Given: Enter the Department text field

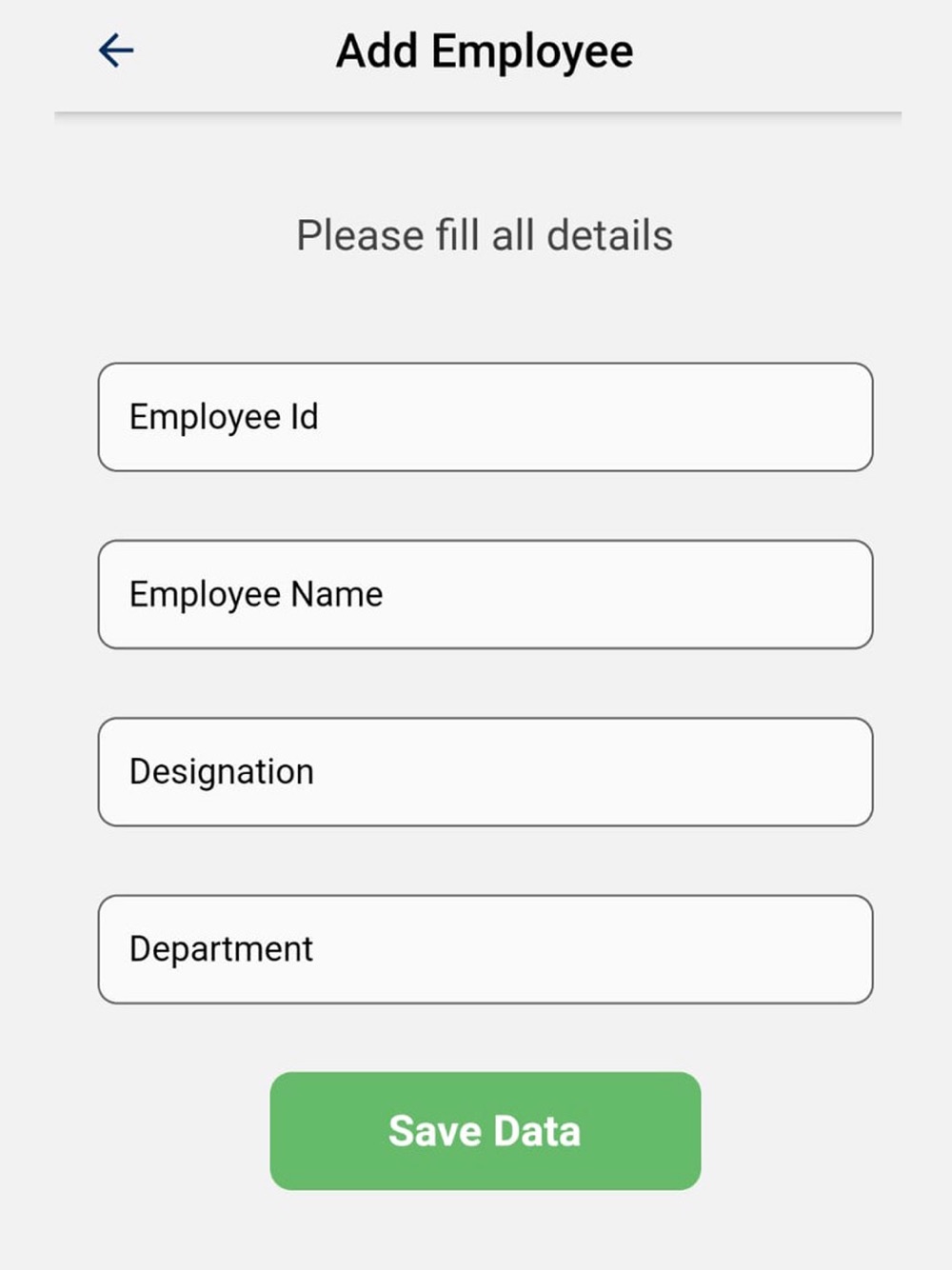Looking at the screenshot, I should pyautogui.click(x=486, y=949).
